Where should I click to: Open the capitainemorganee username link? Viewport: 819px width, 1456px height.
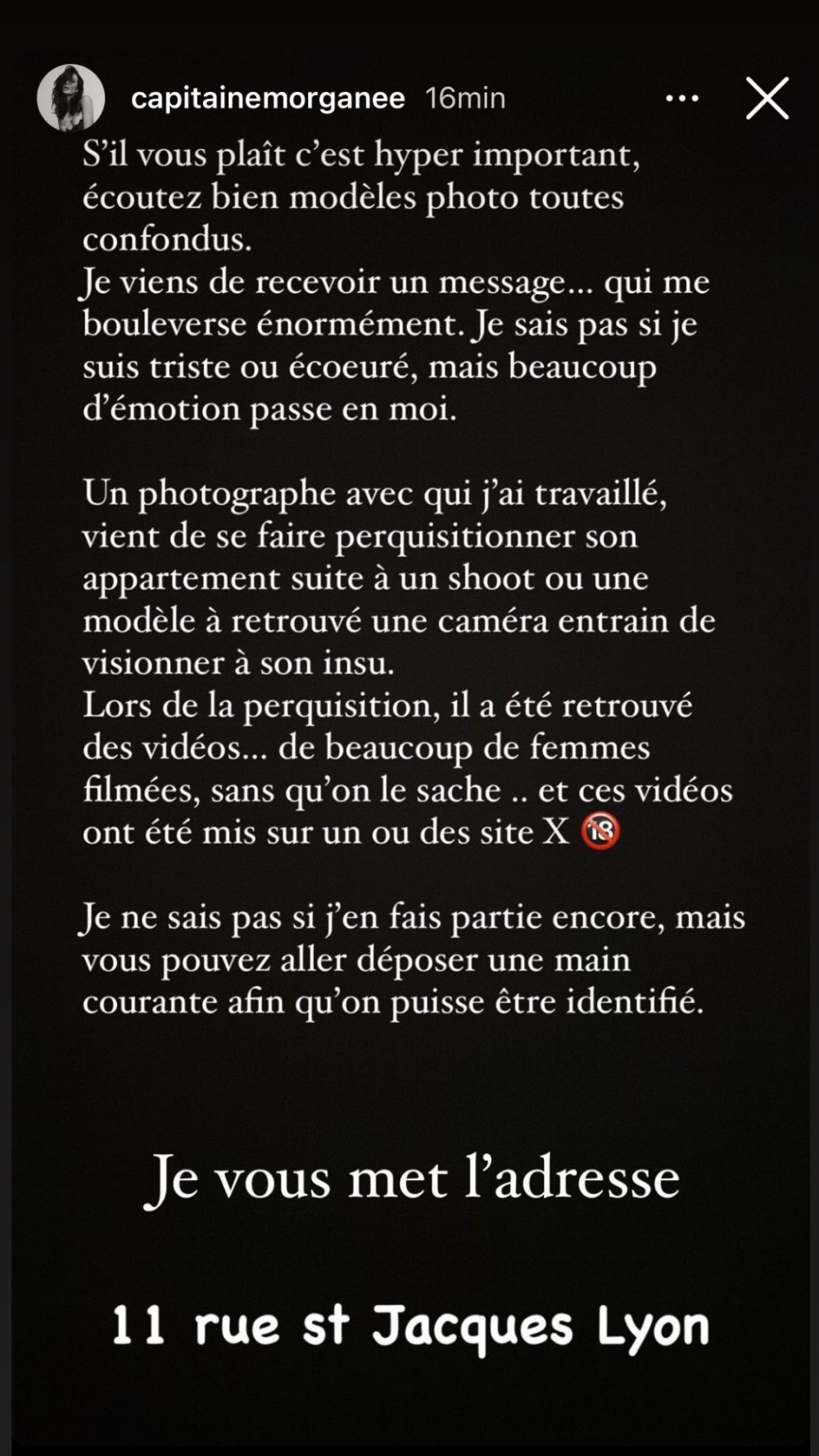[x=268, y=99]
